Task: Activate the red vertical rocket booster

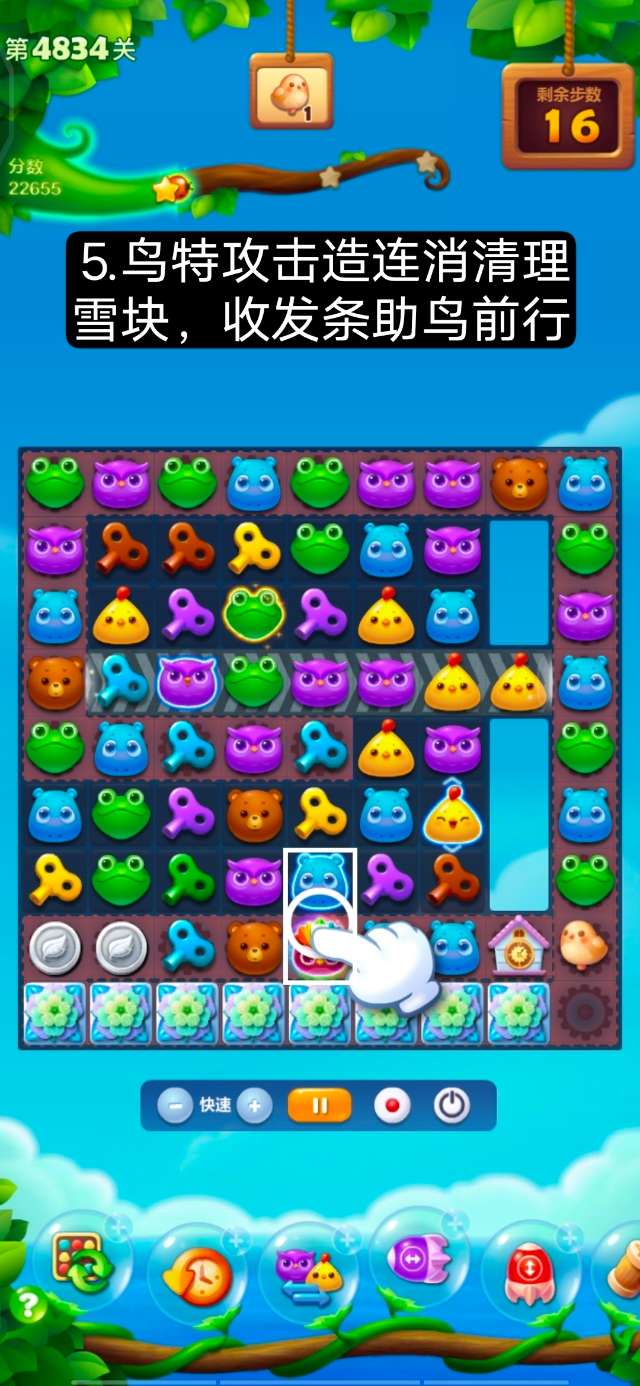Action: tap(531, 1272)
